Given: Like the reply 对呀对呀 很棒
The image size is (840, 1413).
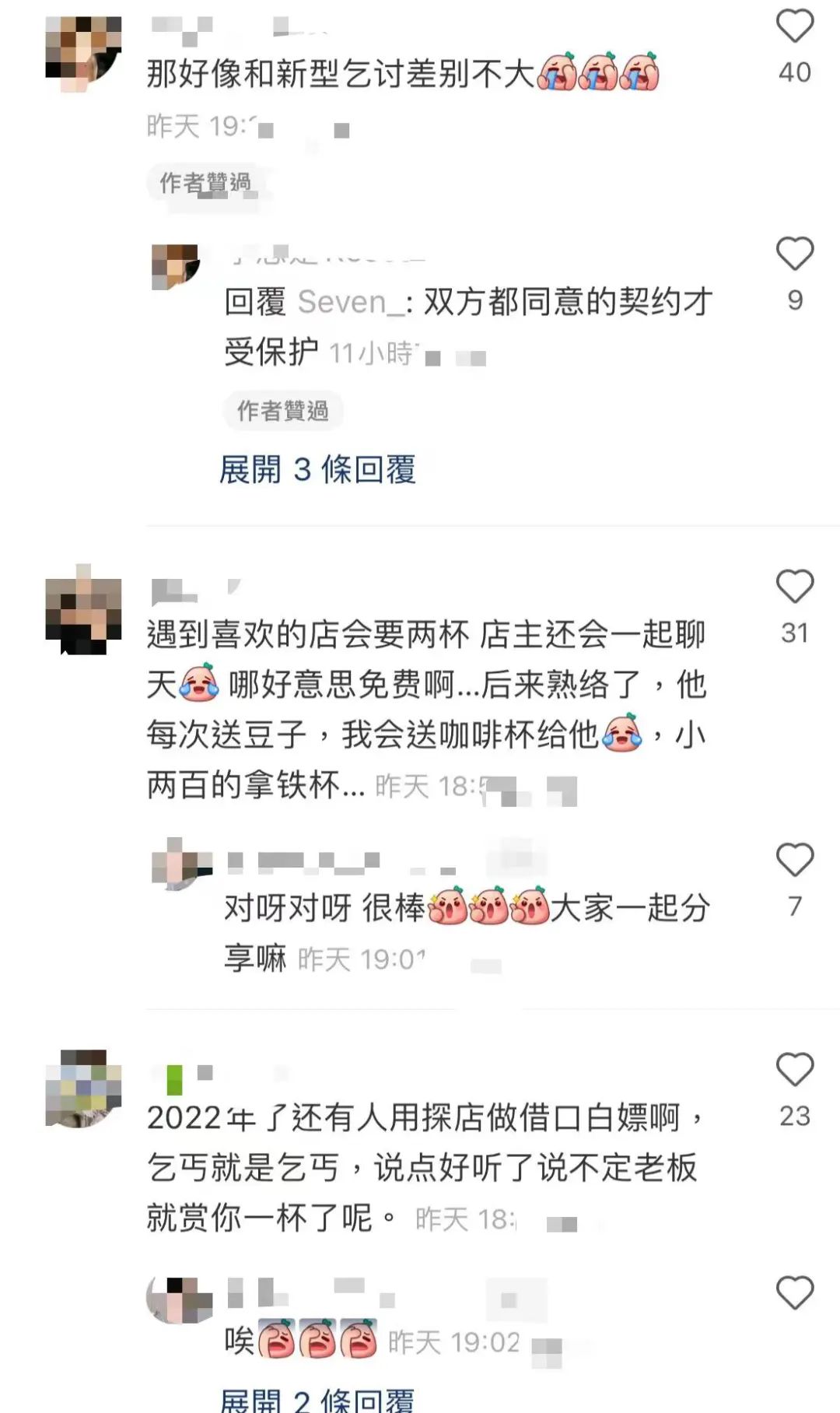Looking at the screenshot, I should click(x=794, y=861).
